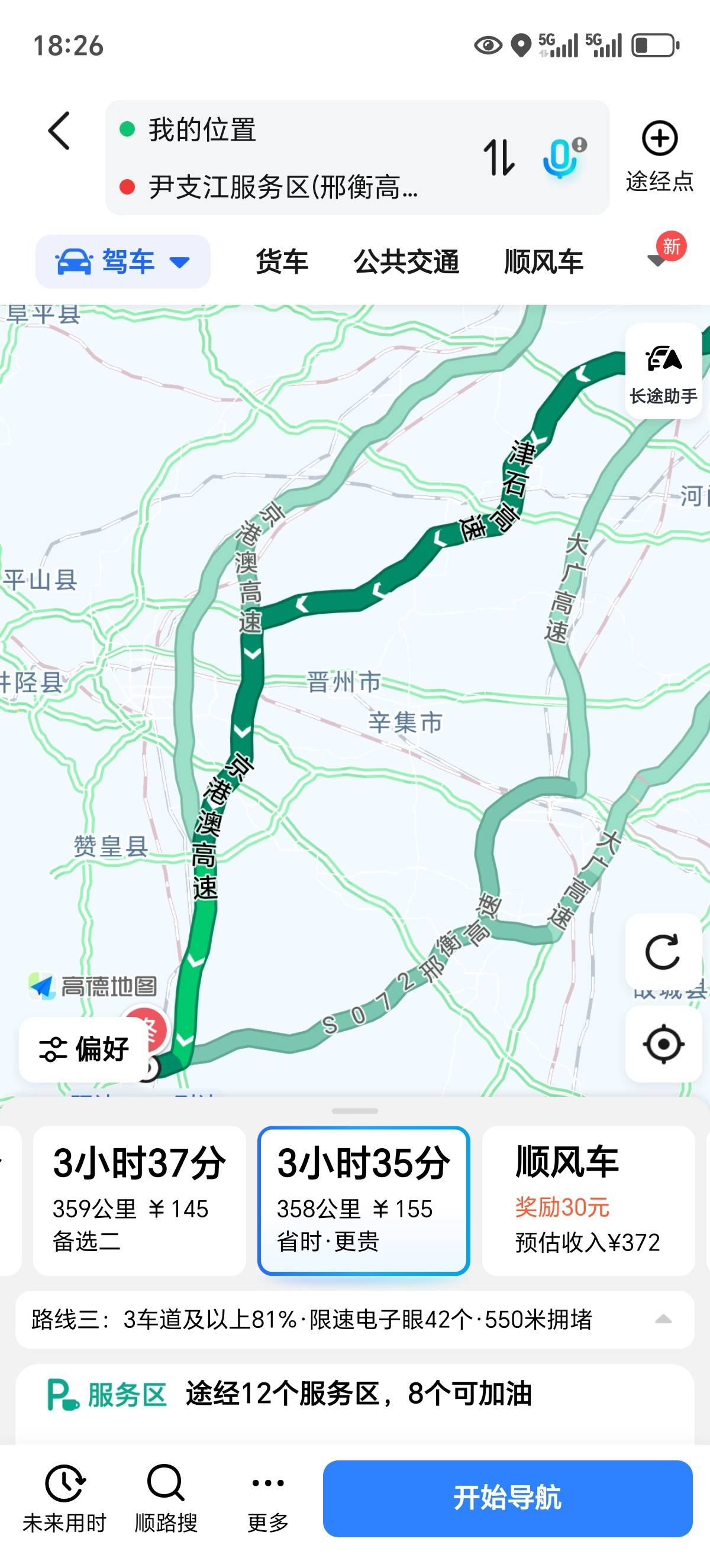Open the 长途助手 tool
710x1568 pixels.
point(663,371)
